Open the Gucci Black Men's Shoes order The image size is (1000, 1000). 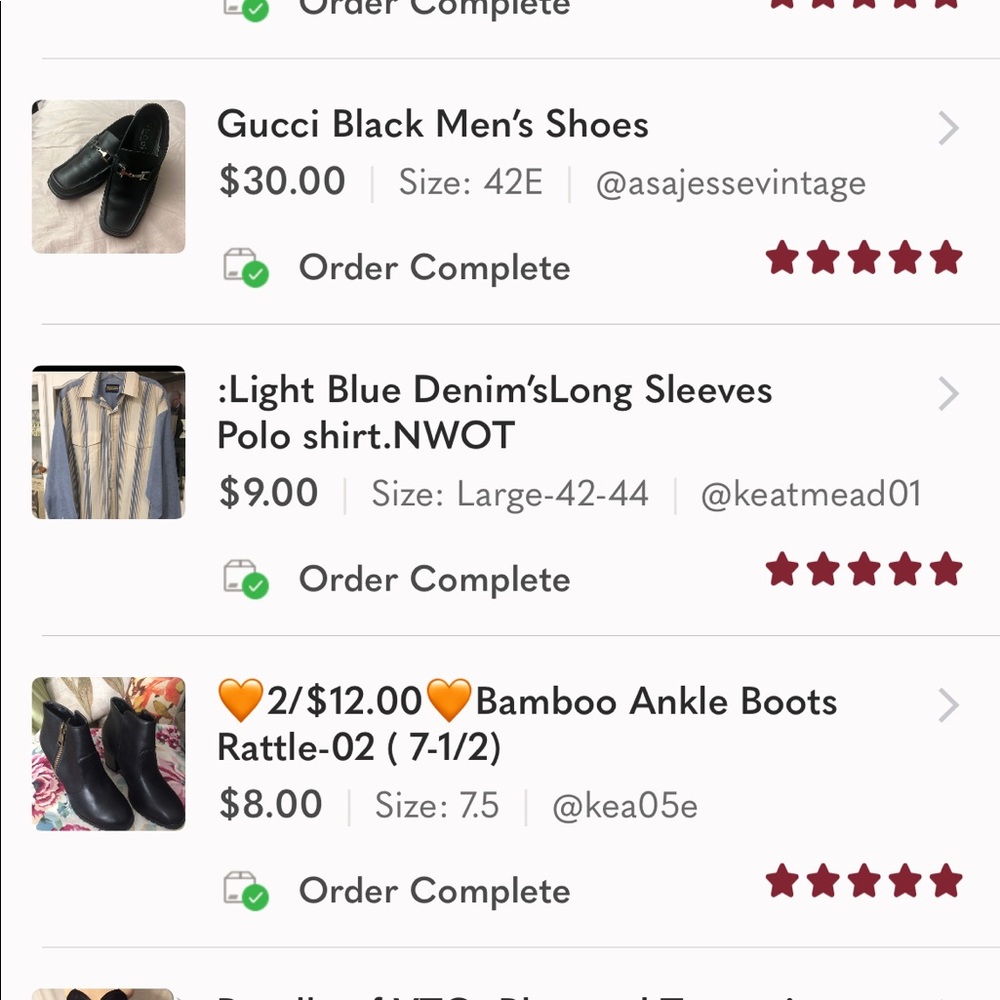pyautogui.click(x=432, y=125)
